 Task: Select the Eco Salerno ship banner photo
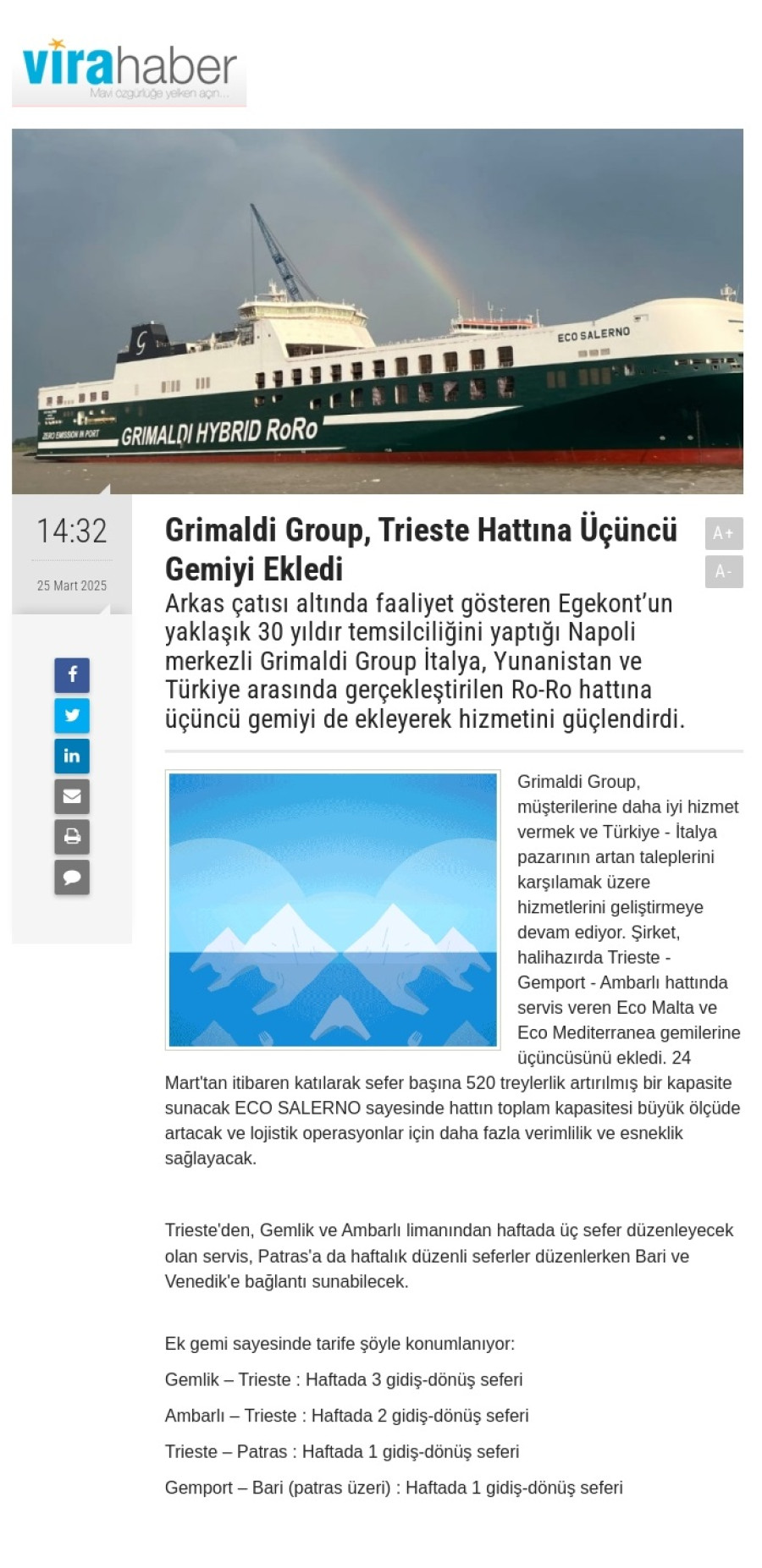coord(381,309)
